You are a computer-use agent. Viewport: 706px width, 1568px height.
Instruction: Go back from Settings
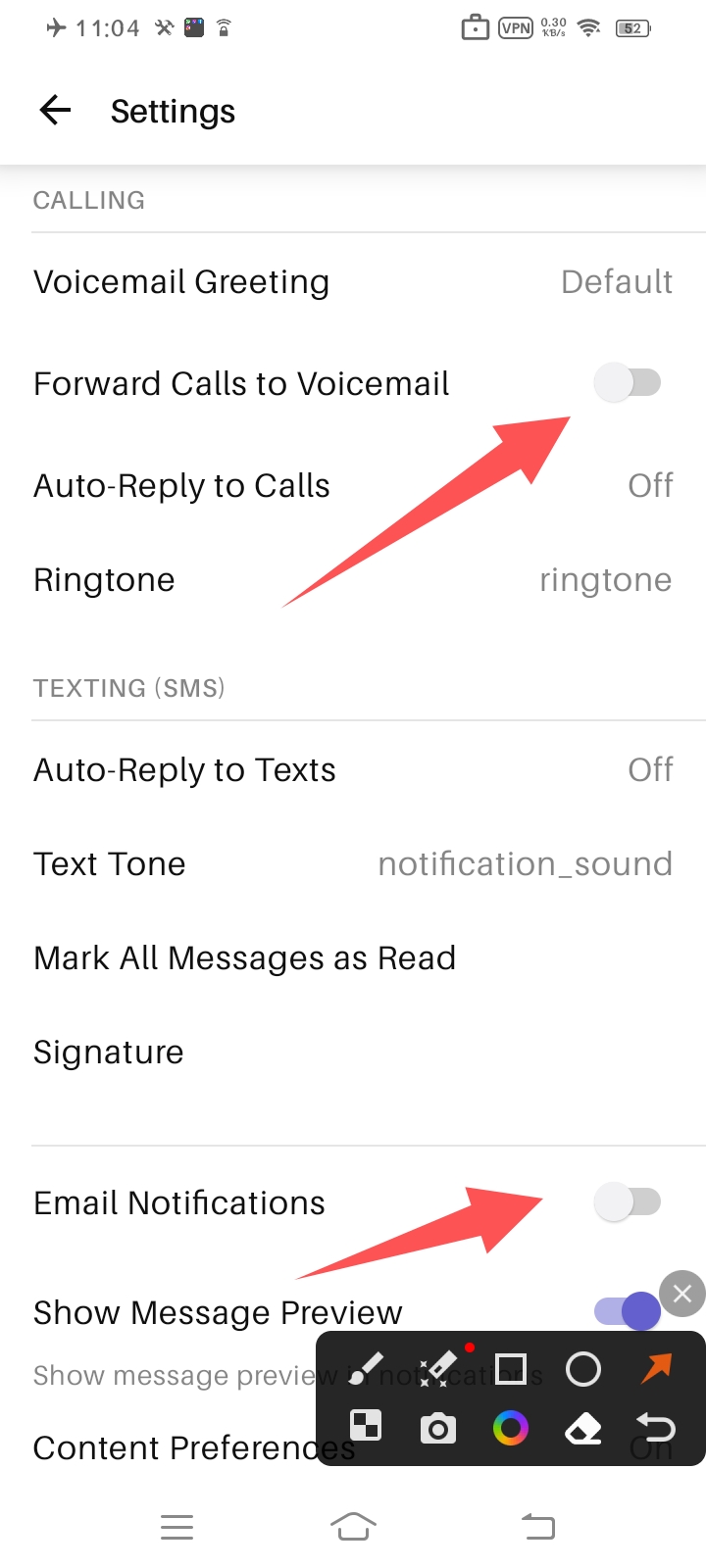tap(56, 111)
